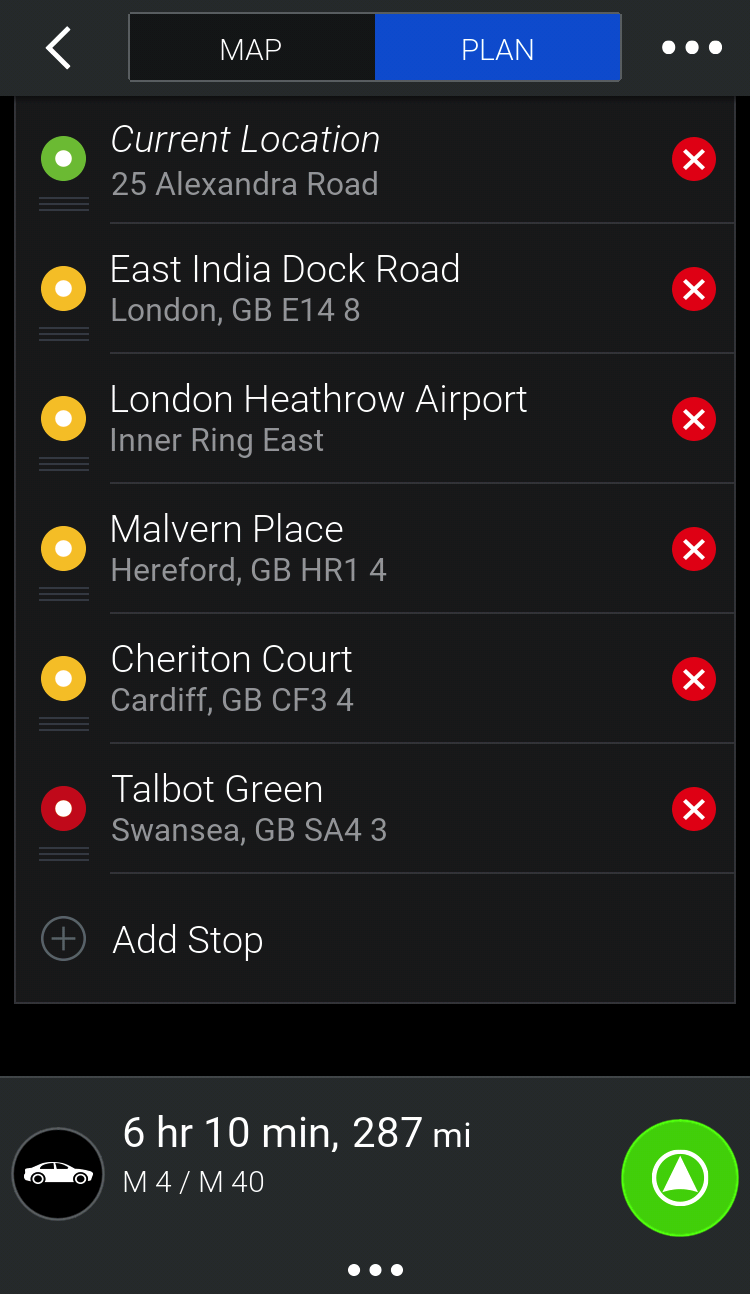Screen dimensions: 750x1294
Task: Remove Cheriton Court from the route
Action: click(694, 680)
